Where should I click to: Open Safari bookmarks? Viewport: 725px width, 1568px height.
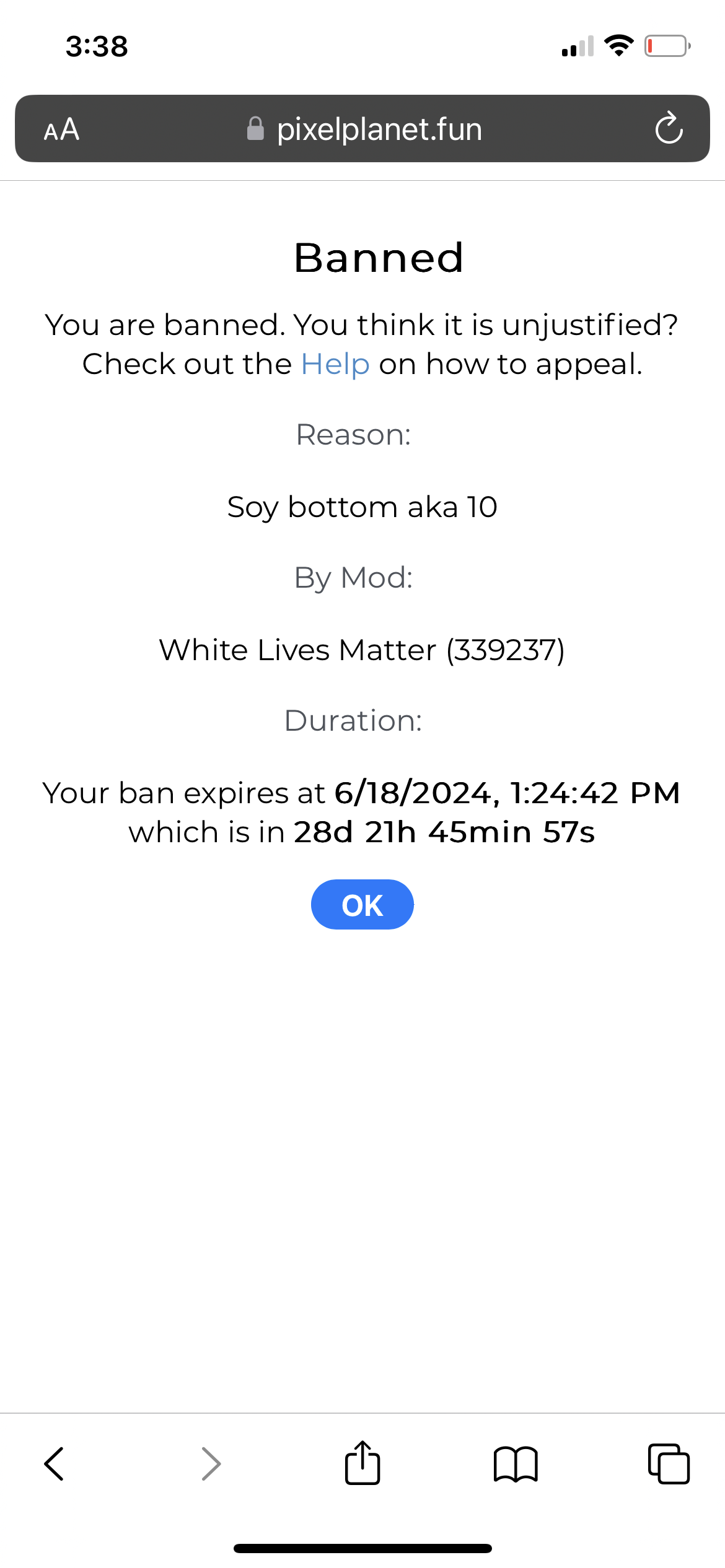click(516, 1464)
